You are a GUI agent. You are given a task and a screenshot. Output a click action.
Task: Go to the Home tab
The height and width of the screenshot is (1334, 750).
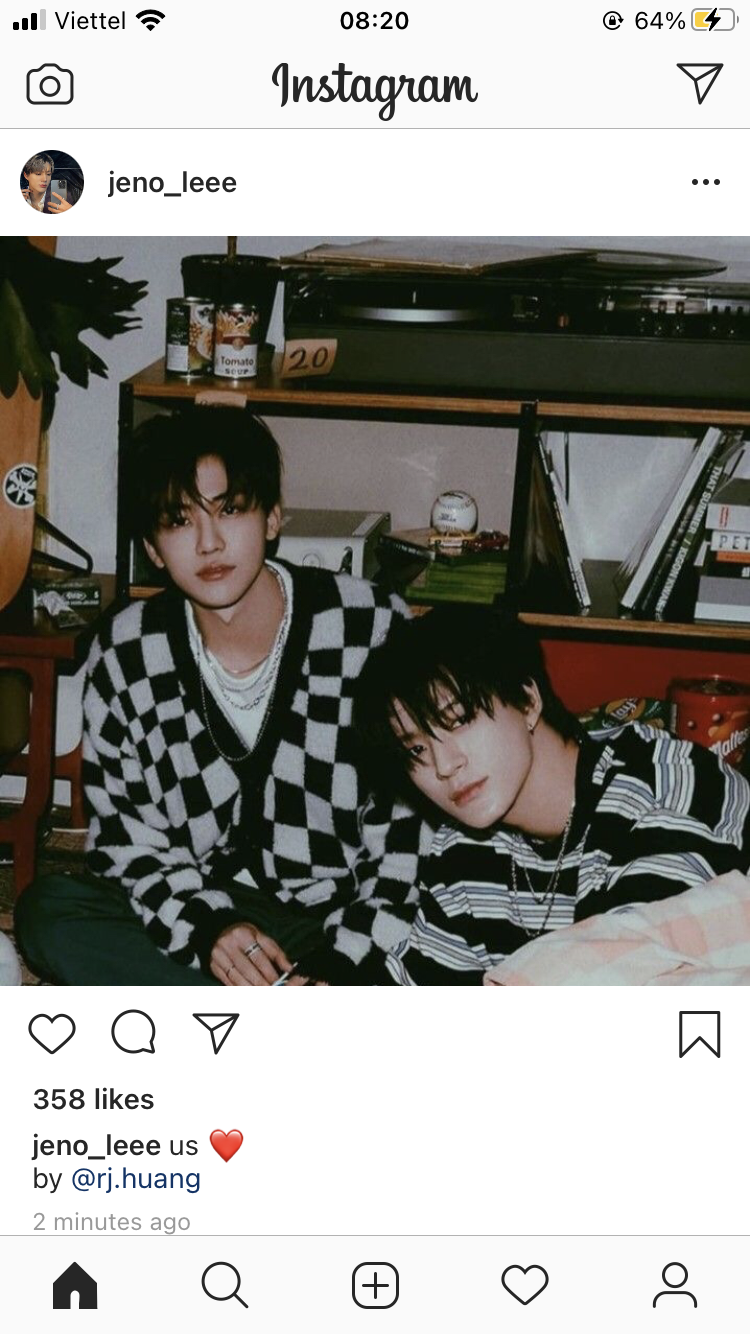click(x=75, y=1285)
